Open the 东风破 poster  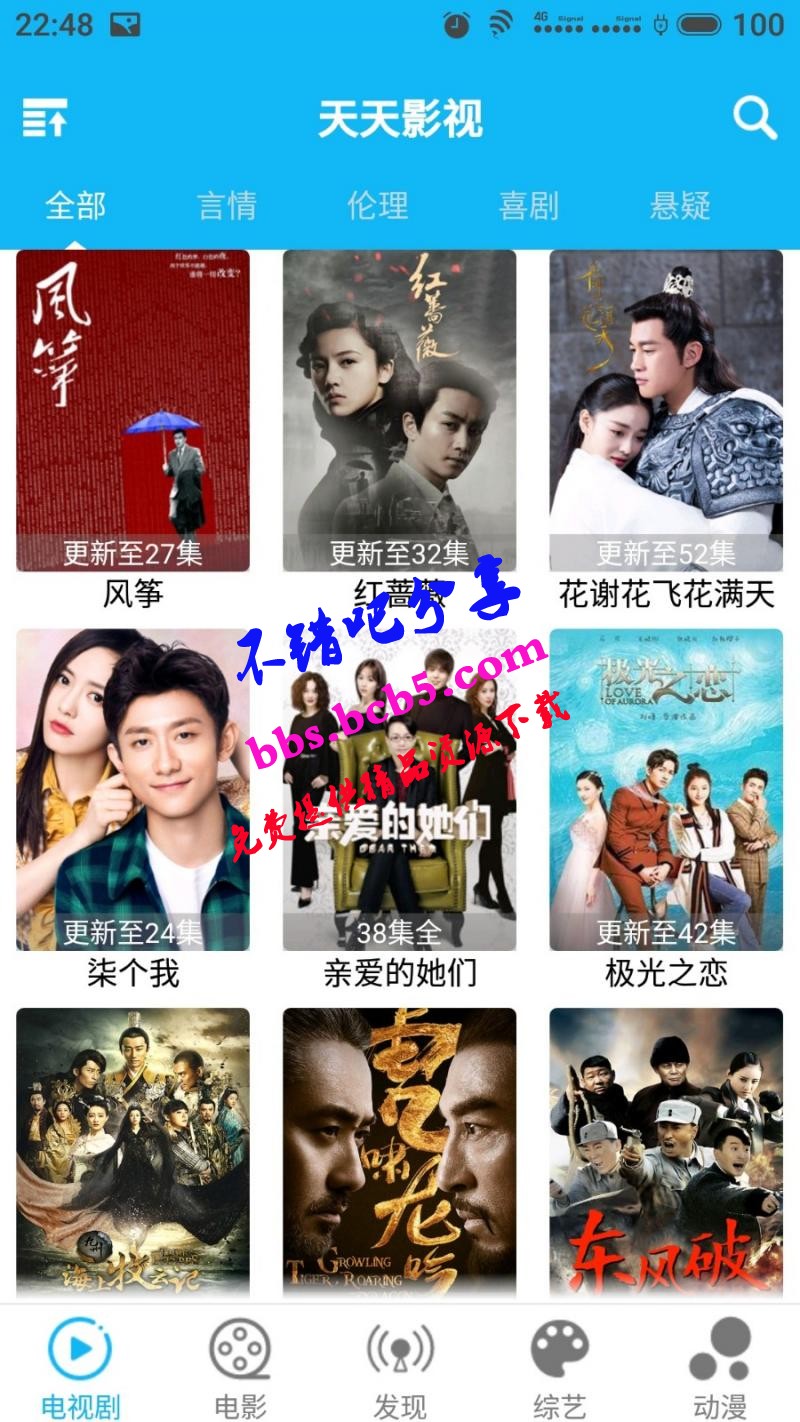[666, 1154]
